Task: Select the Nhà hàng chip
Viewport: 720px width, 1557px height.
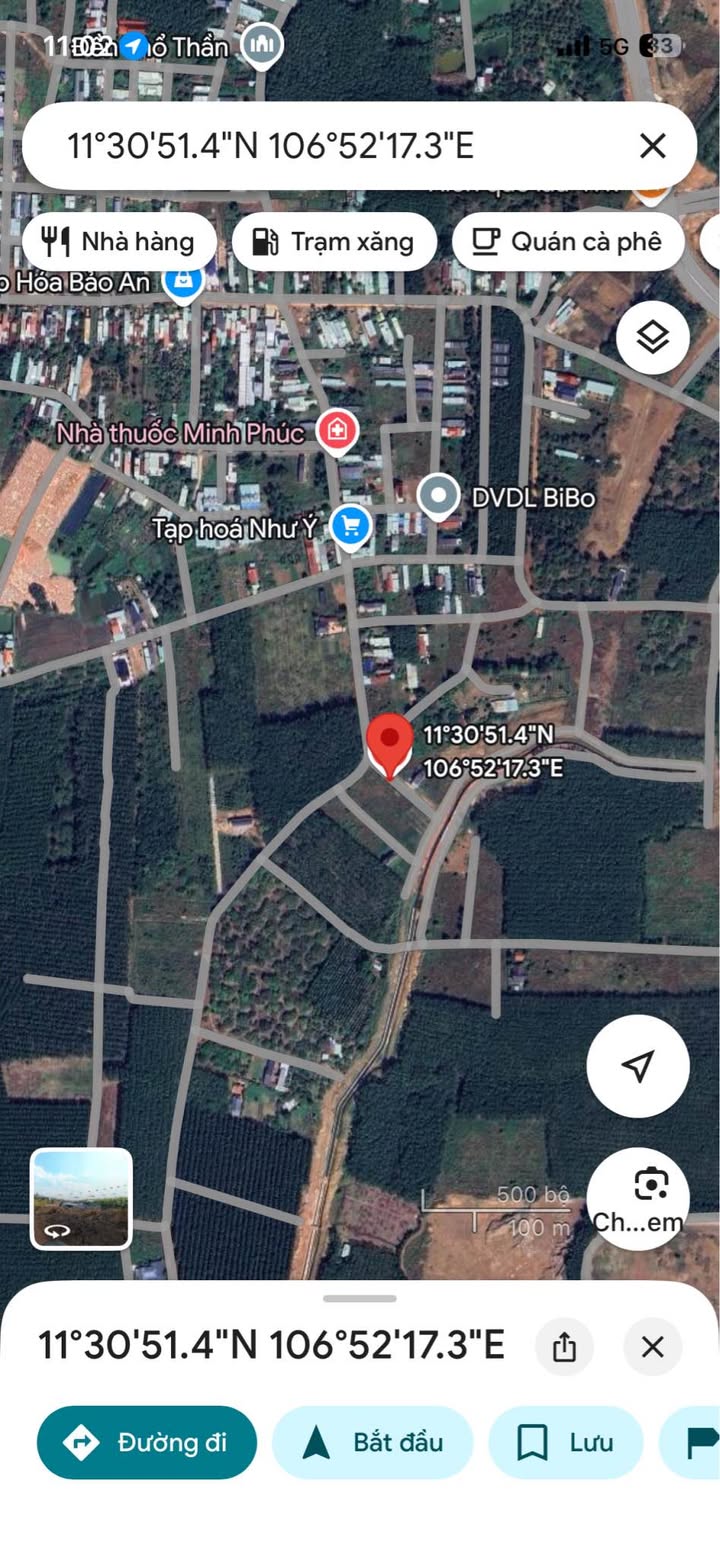Action: click(119, 241)
